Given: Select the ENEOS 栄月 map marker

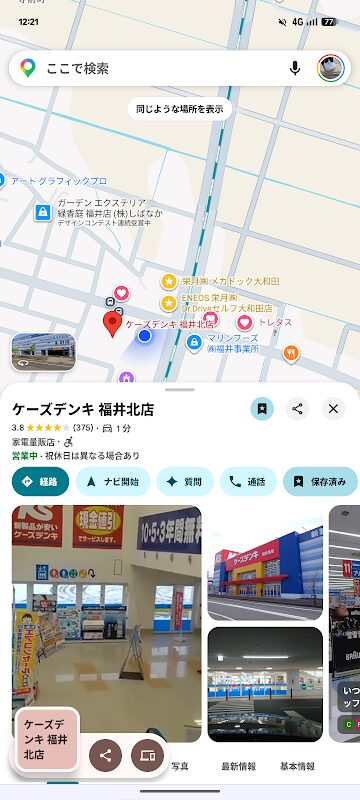Looking at the screenshot, I should 169,303.
